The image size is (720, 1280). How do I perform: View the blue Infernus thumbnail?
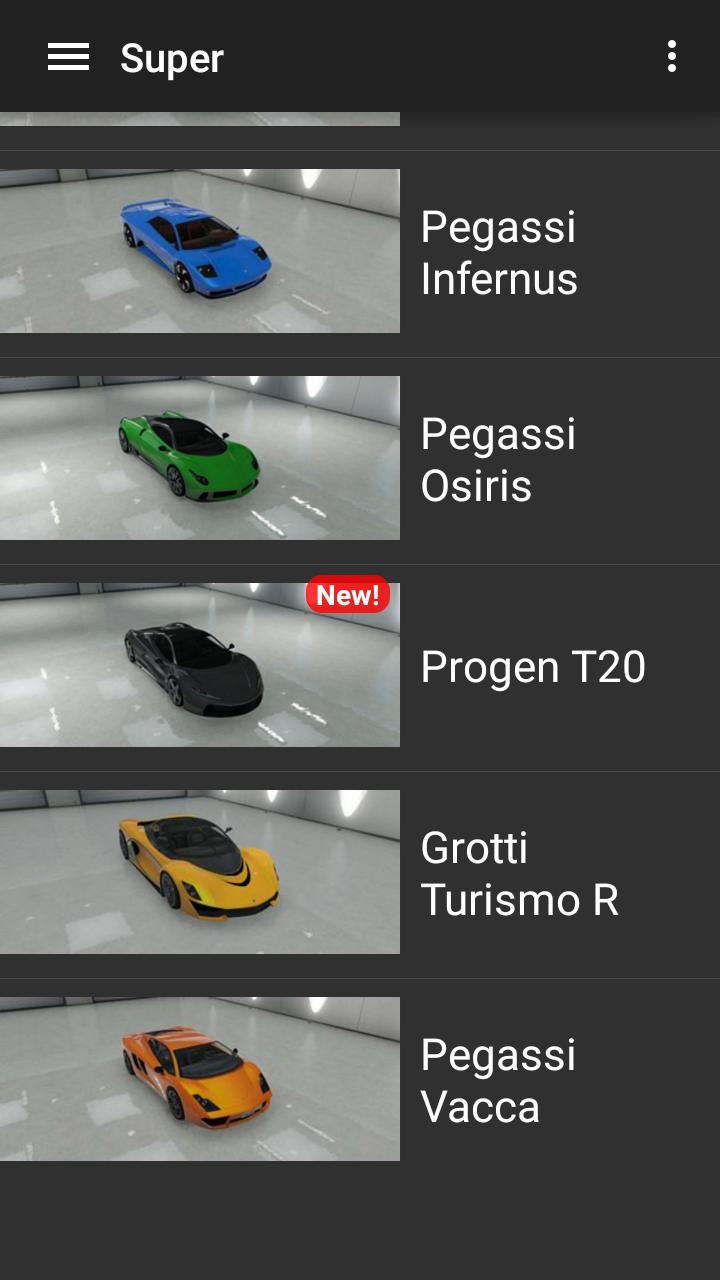[200, 250]
